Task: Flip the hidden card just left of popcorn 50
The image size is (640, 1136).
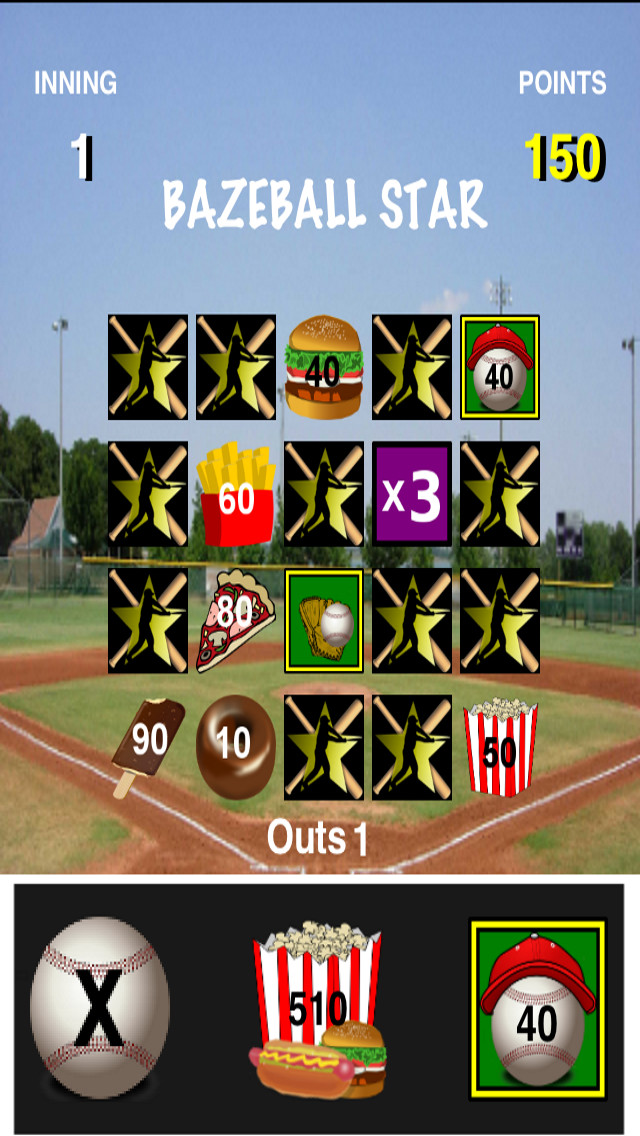Action: coord(412,747)
